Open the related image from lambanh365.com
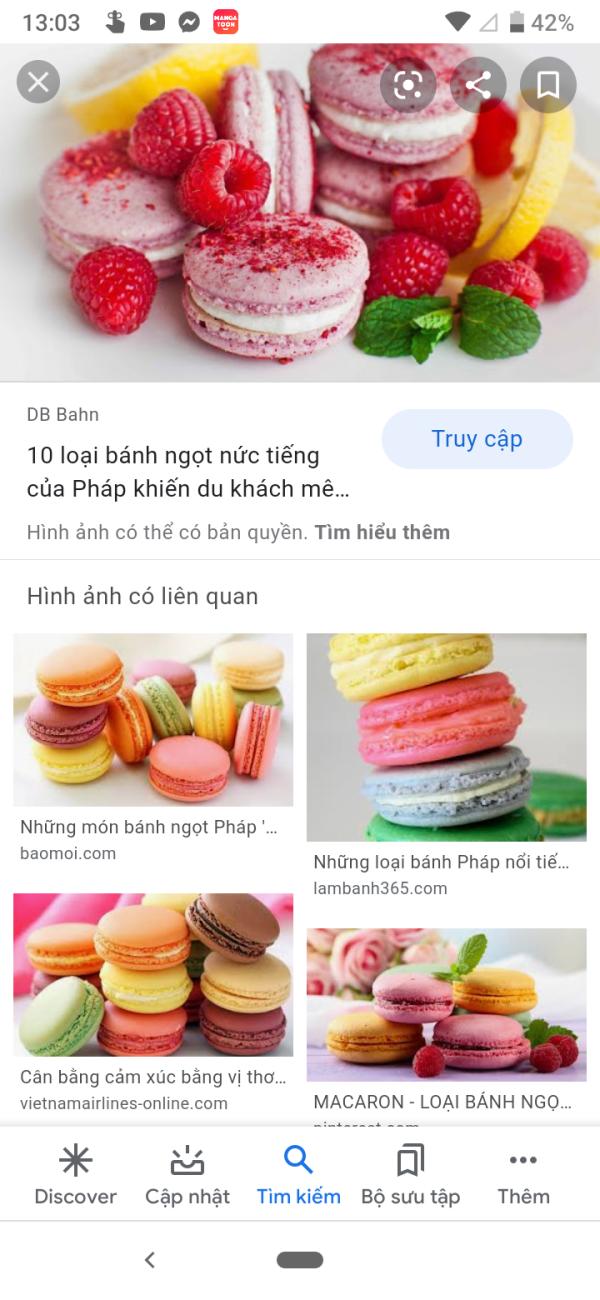 click(x=446, y=737)
